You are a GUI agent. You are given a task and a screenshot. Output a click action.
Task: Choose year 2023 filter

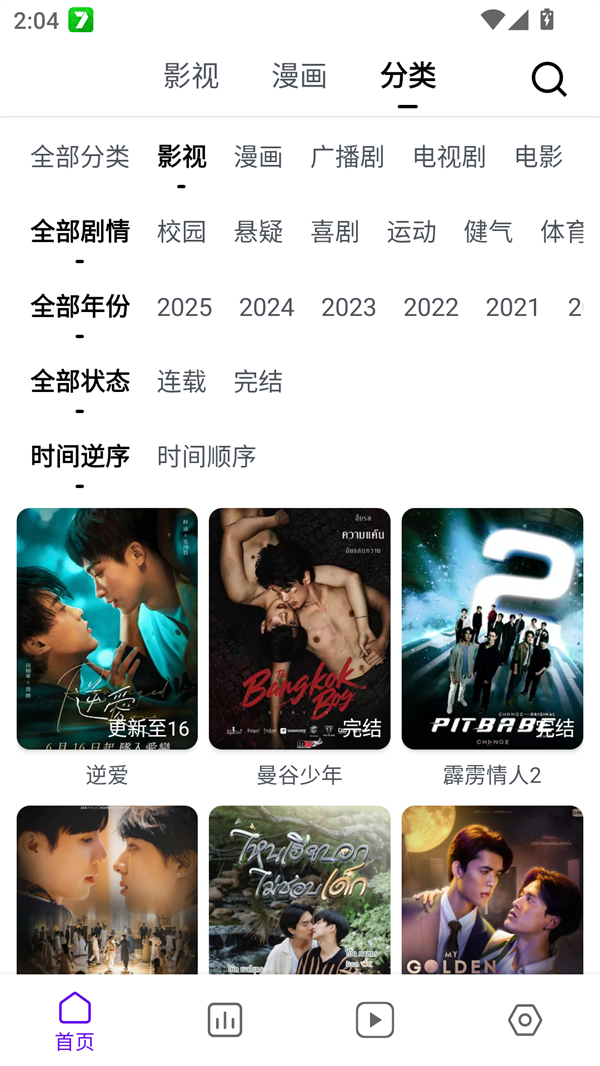click(348, 307)
